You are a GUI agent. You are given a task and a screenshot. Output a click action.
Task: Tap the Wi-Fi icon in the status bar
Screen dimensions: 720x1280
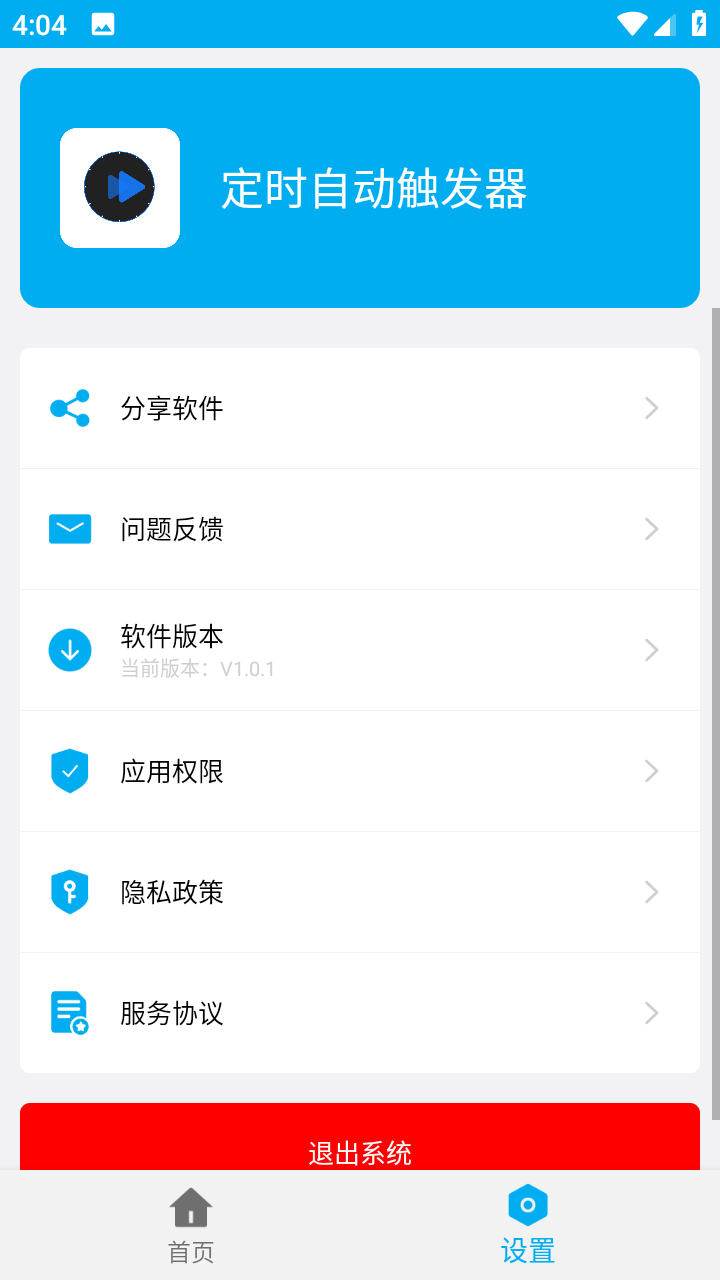pyautogui.click(x=632, y=23)
